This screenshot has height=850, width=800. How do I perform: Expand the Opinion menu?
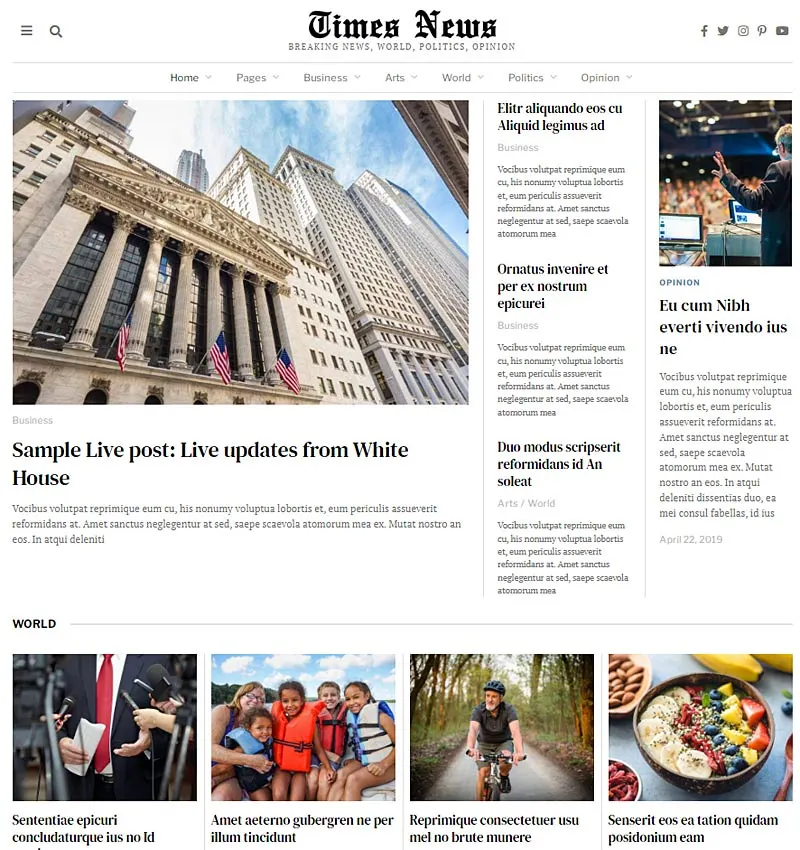pyautogui.click(x=606, y=78)
